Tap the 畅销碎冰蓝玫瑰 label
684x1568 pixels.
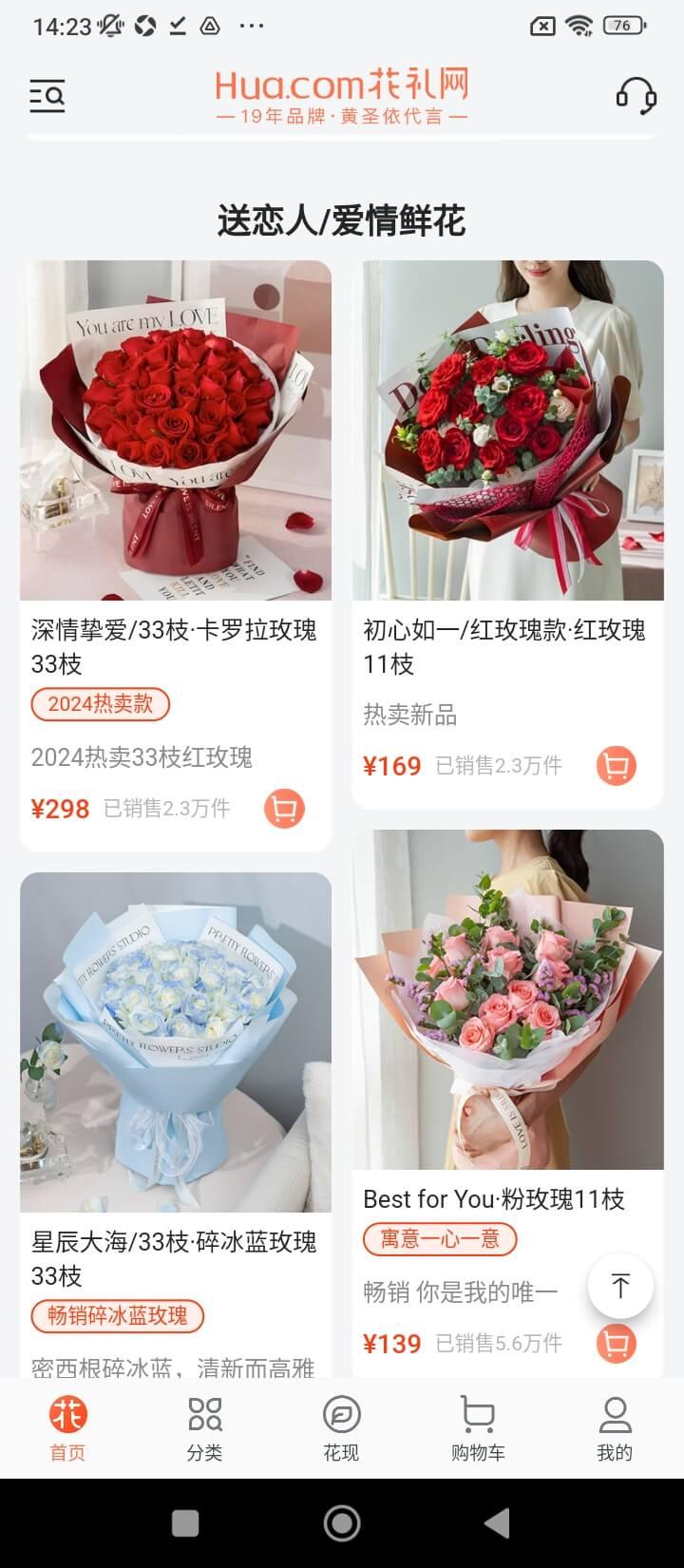pos(117,1317)
